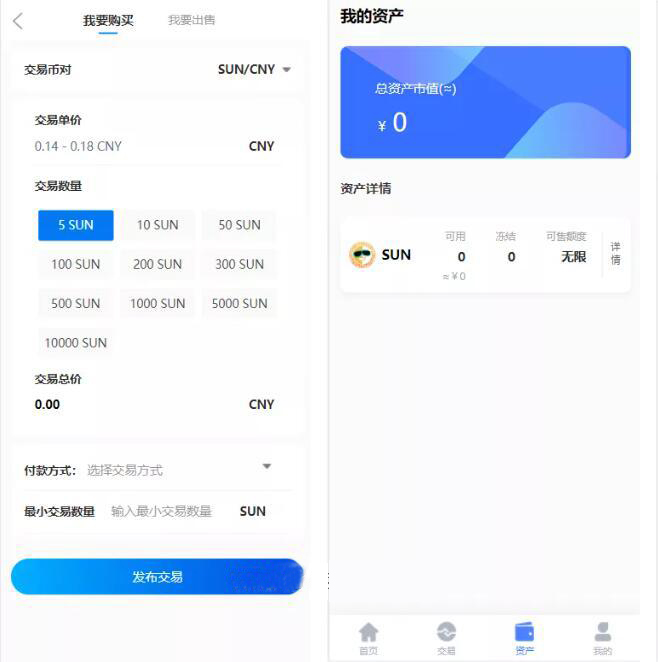This screenshot has width=658, height=662.
Task: Open 详情 for the SUN asset
Action: point(615,254)
